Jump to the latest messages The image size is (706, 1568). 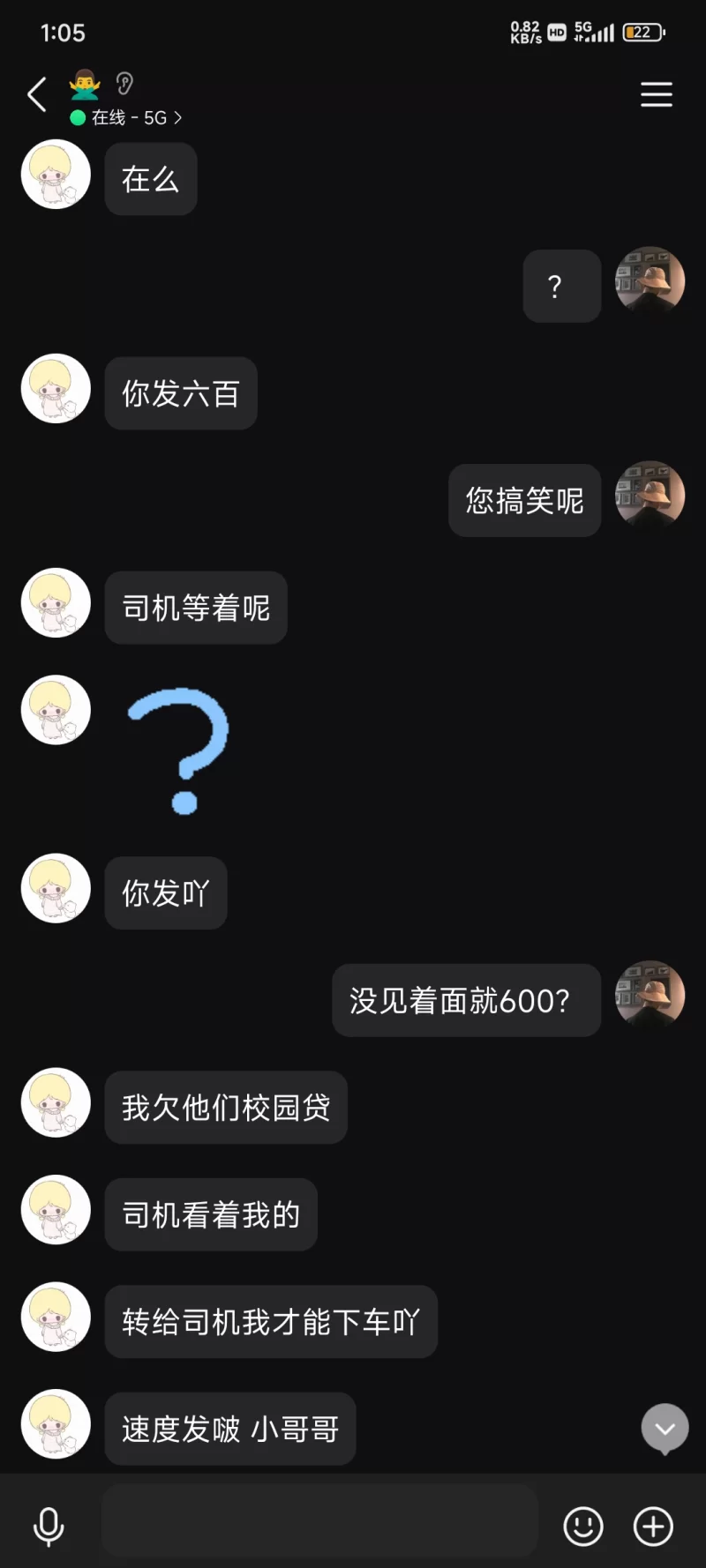click(665, 1428)
